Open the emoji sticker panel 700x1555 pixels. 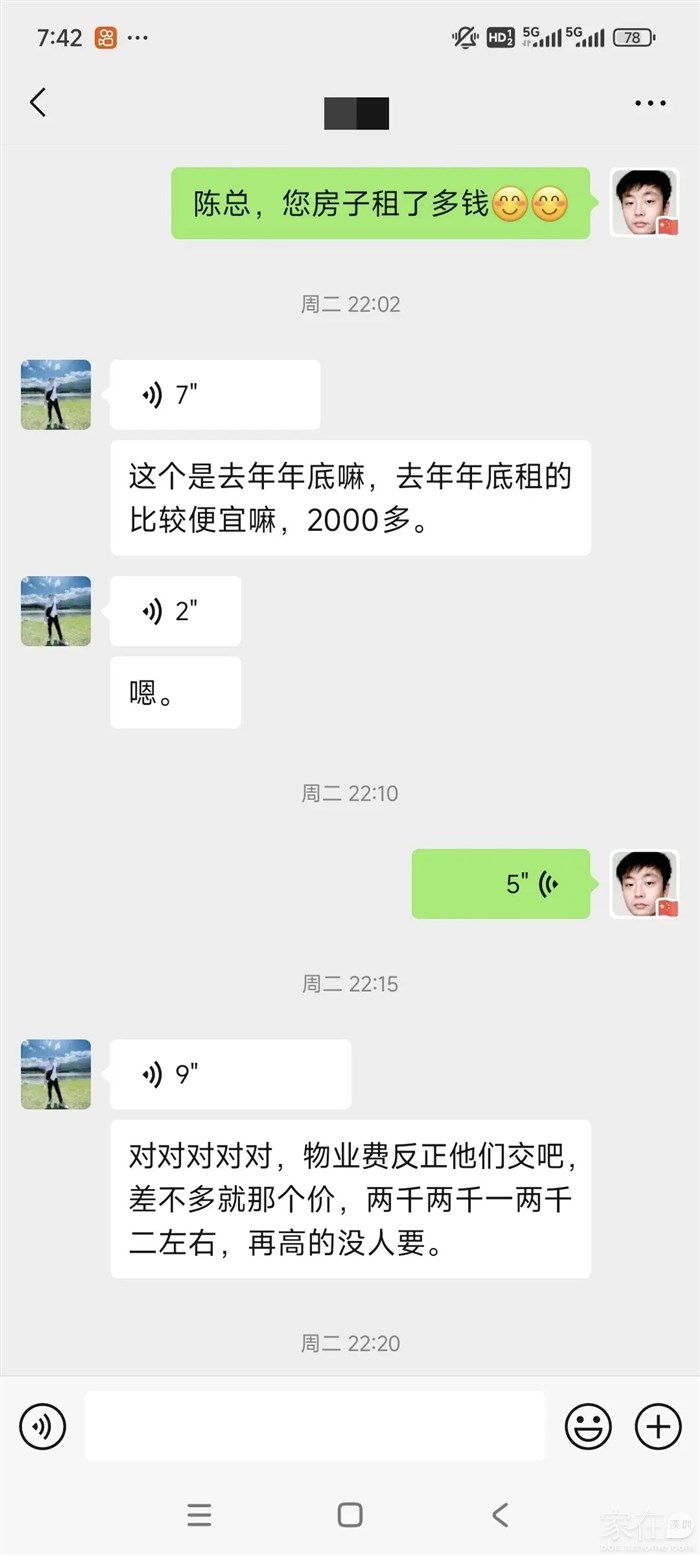pyautogui.click(x=588, y=1426)
